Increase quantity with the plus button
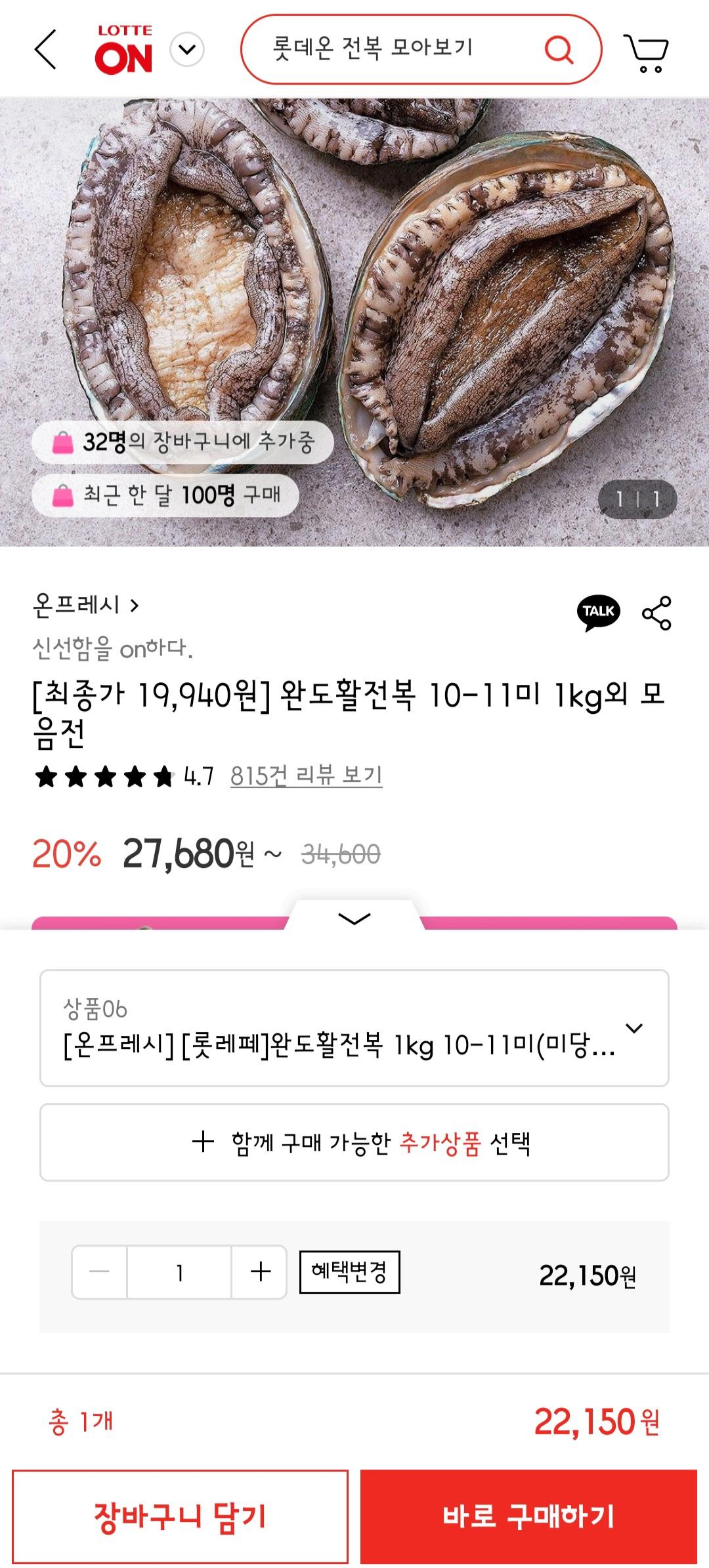 (x=260, y=1271)
